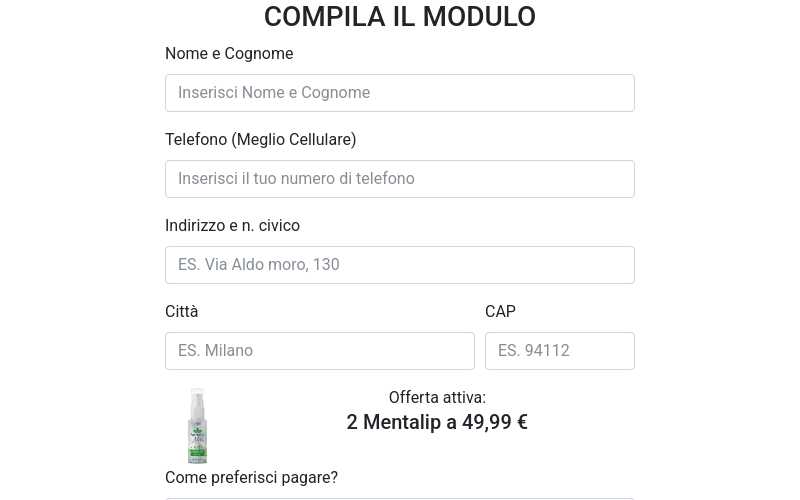800x500 pixels.
Task: Enter the Città text field
Action: click(x=319, y=351)
